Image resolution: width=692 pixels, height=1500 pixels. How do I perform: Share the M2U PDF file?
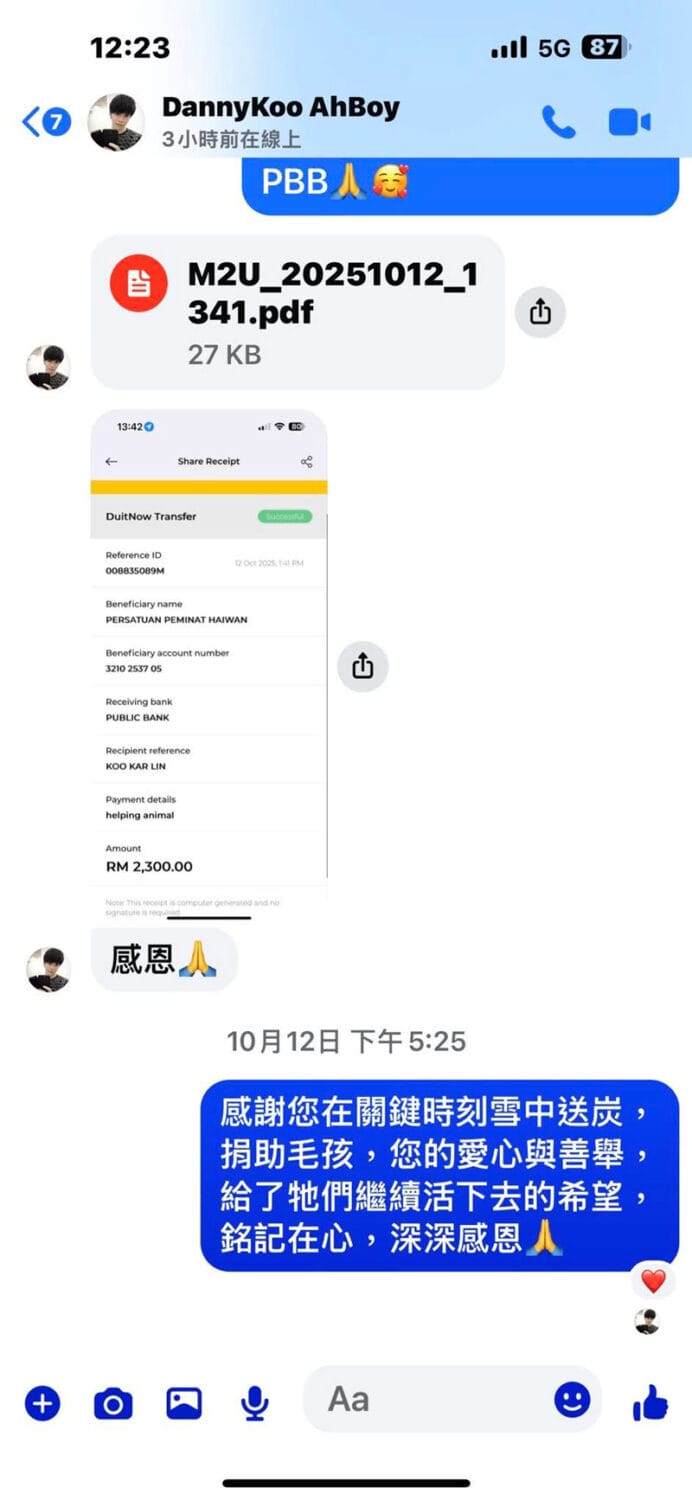(540, 312)
